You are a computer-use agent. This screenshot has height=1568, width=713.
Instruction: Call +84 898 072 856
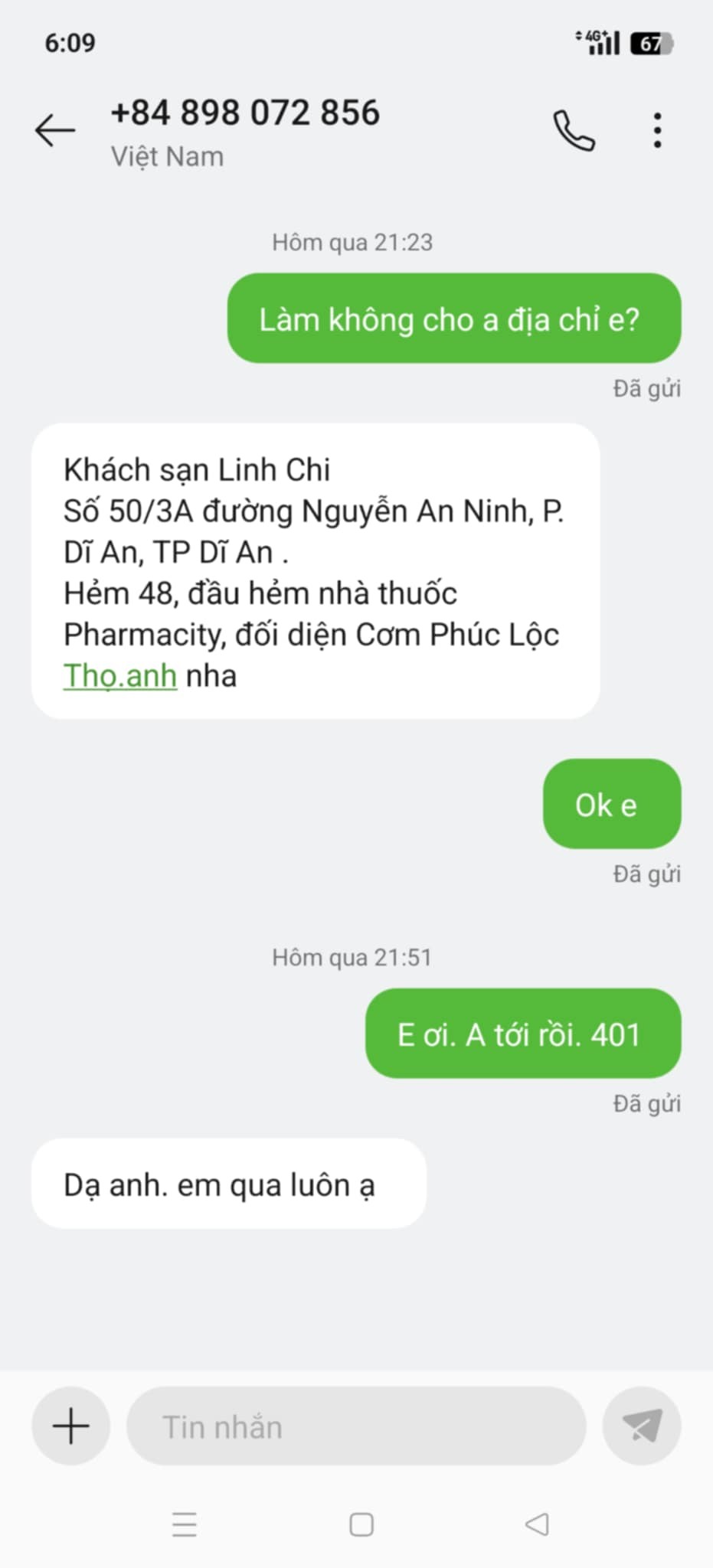point(574,130)
